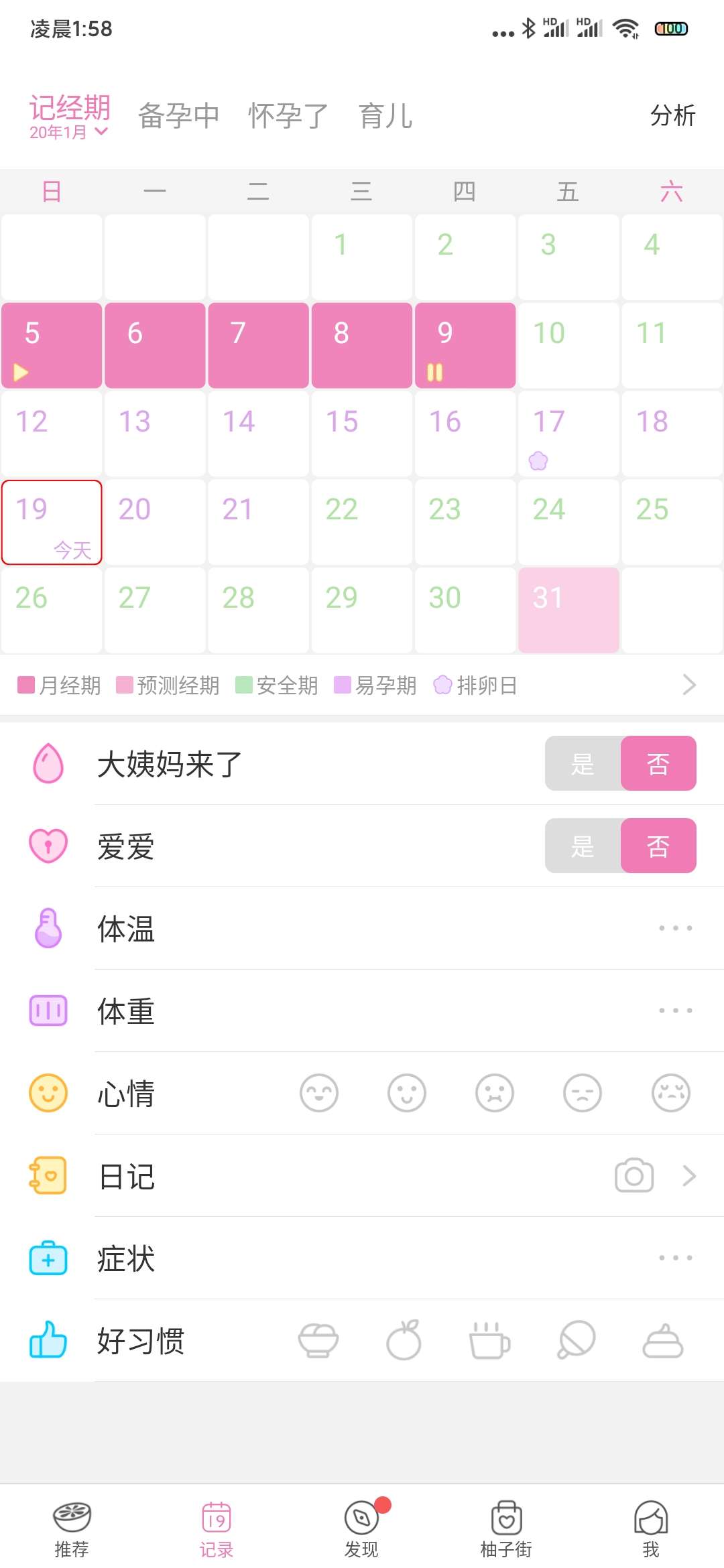Open the camera icon in 日记 row

pos(633,1175)
